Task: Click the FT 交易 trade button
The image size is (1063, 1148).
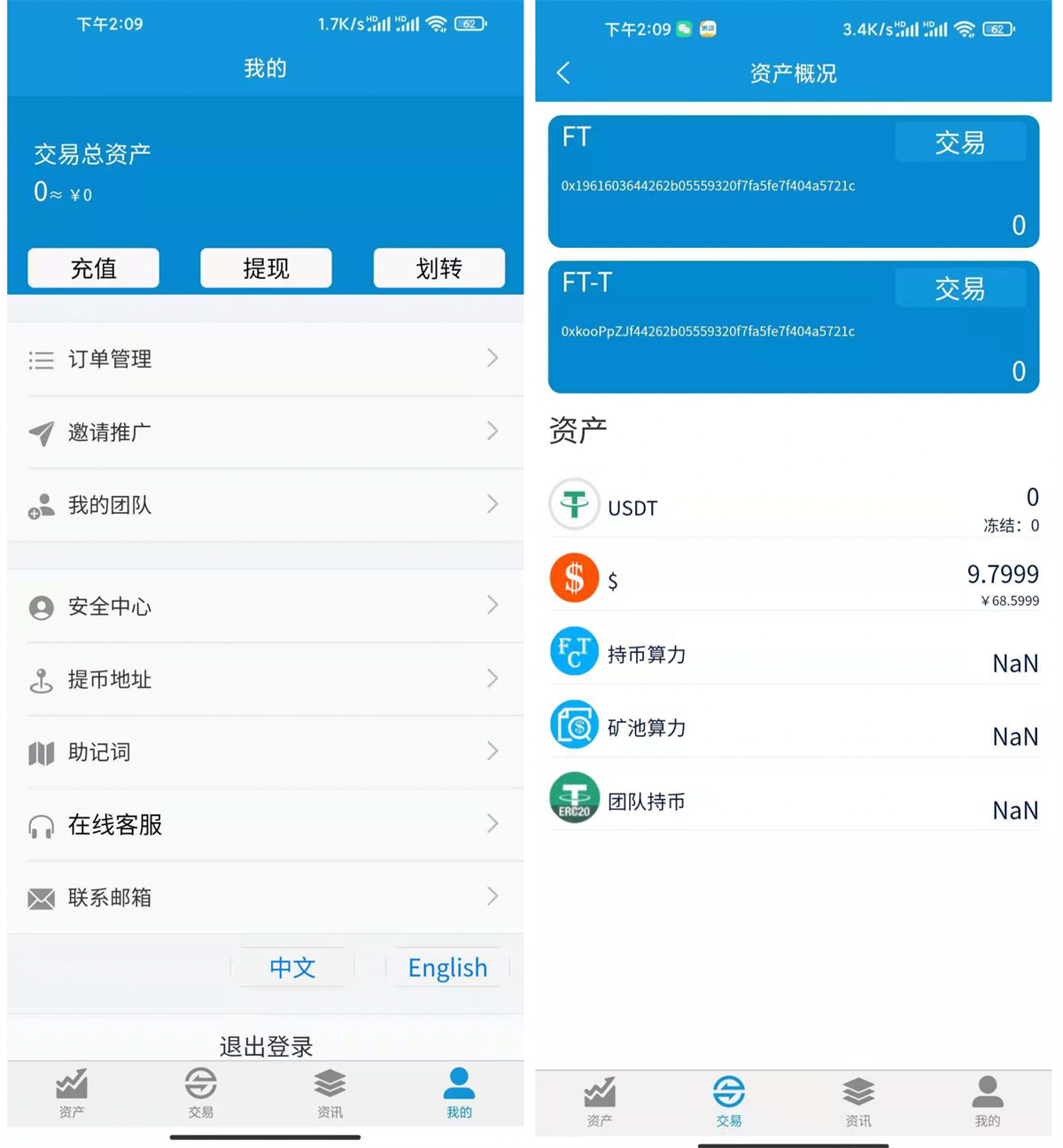Action: 960,143
